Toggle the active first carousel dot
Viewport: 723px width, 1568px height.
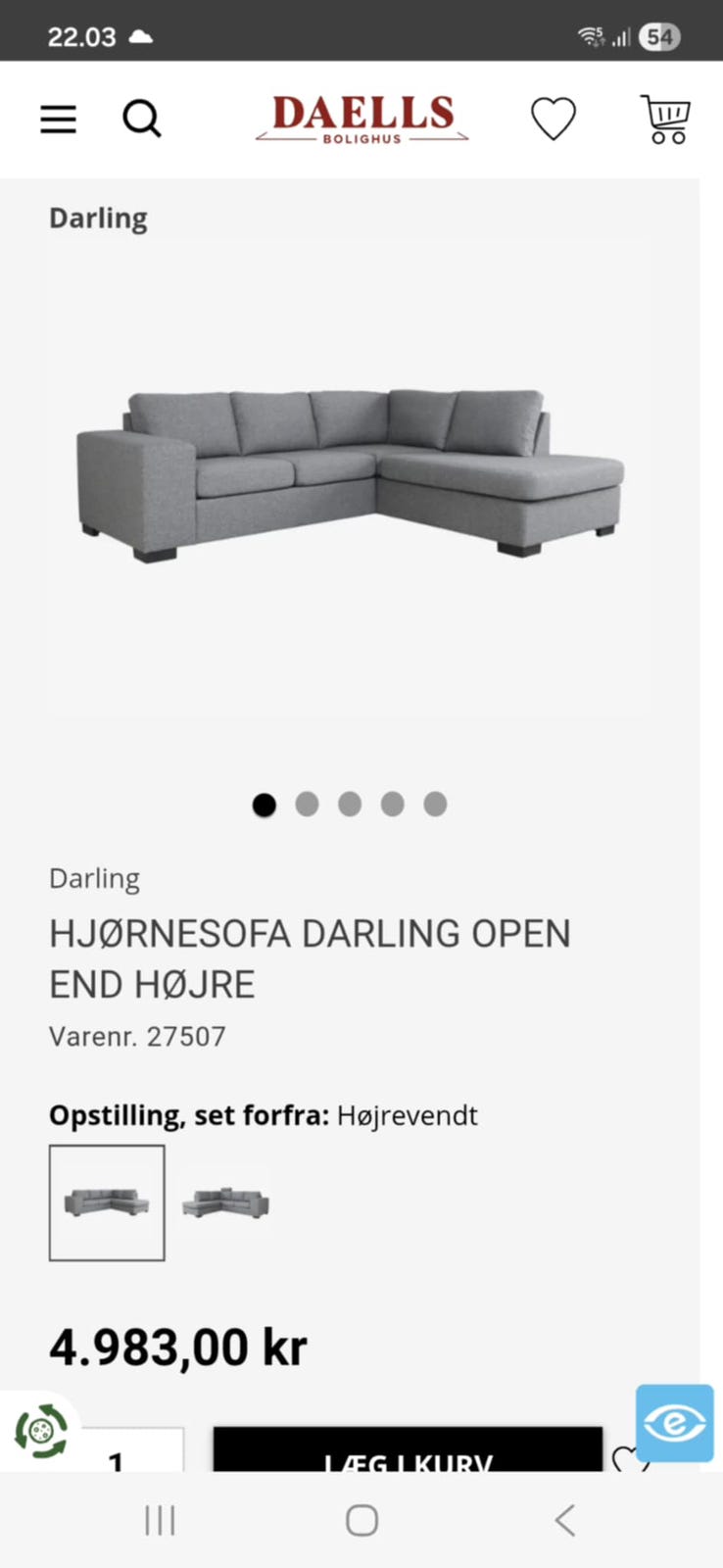264,804
